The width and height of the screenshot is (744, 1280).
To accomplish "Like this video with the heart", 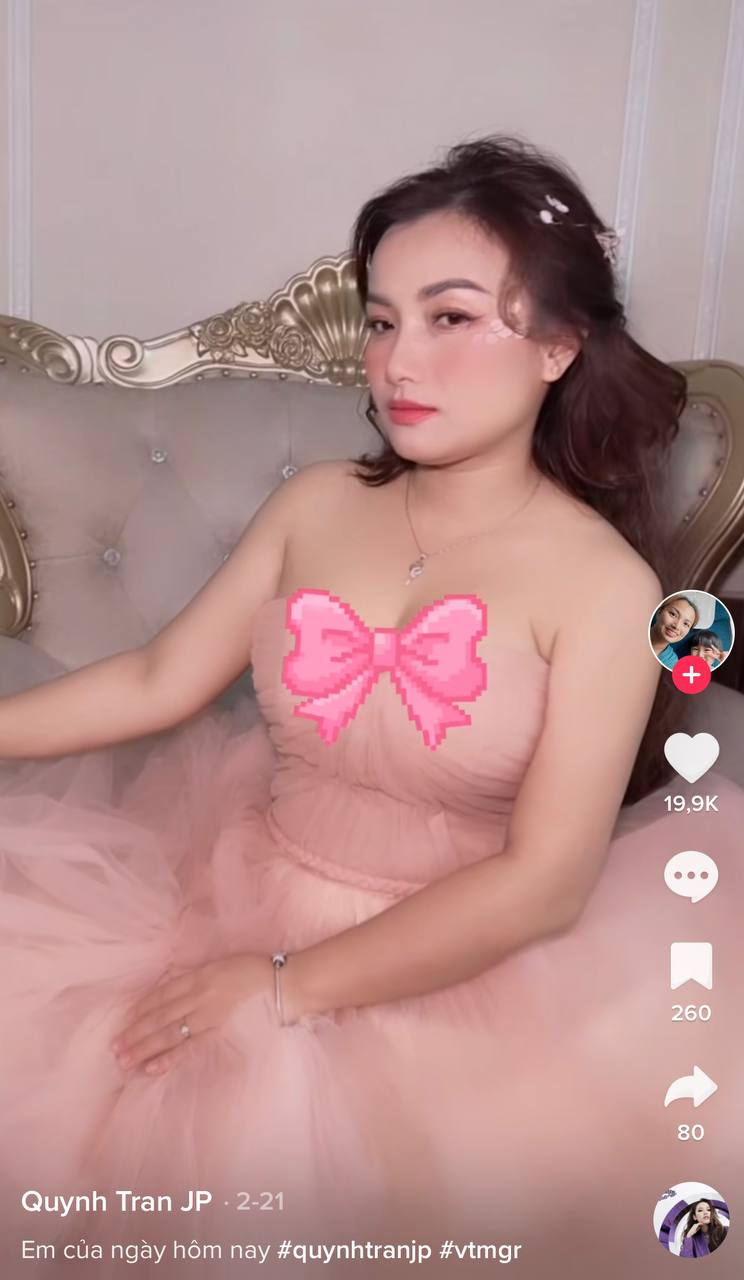I will pos(691,758).
